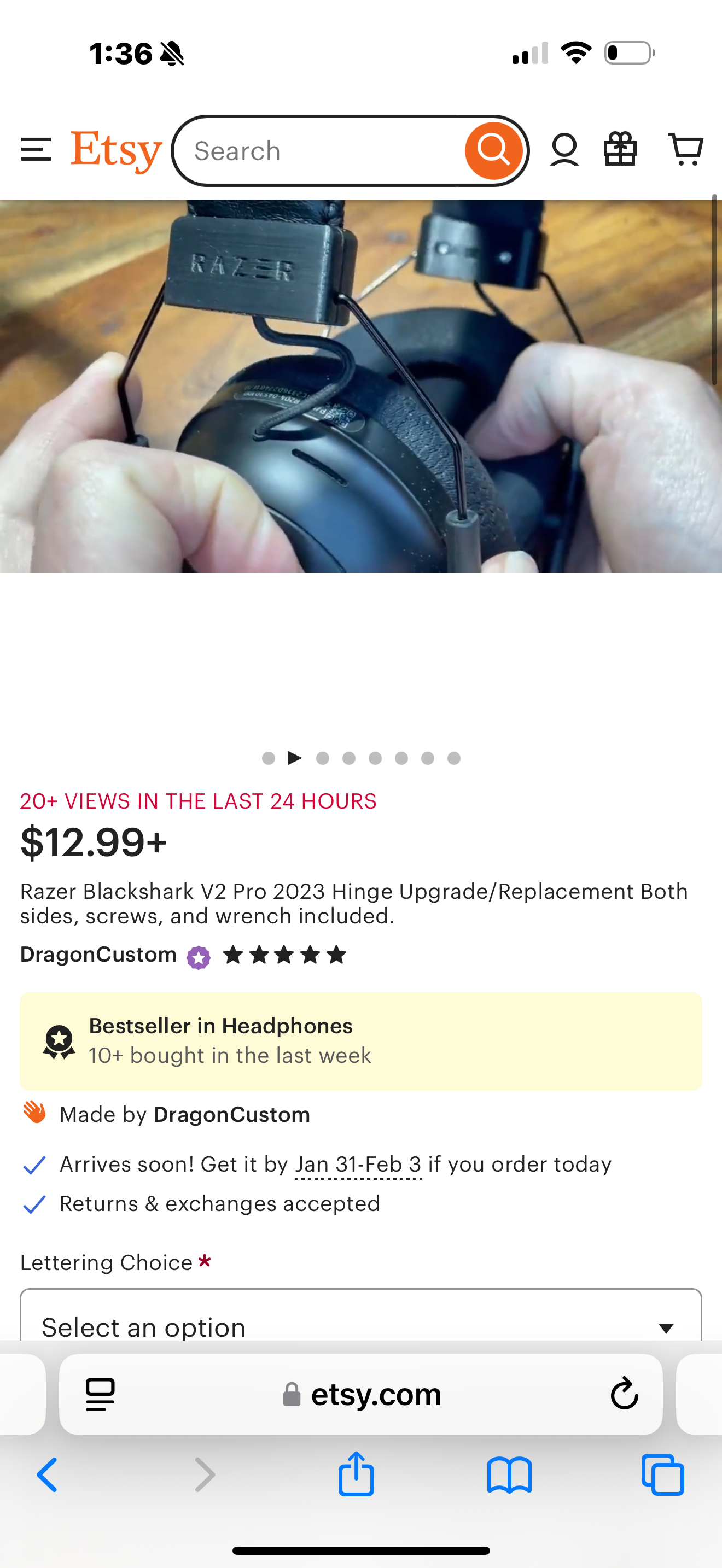Image resolution: width=722 pixels, height=1568 pixels.
Task: Open the account profile icon
Action: 564,150
